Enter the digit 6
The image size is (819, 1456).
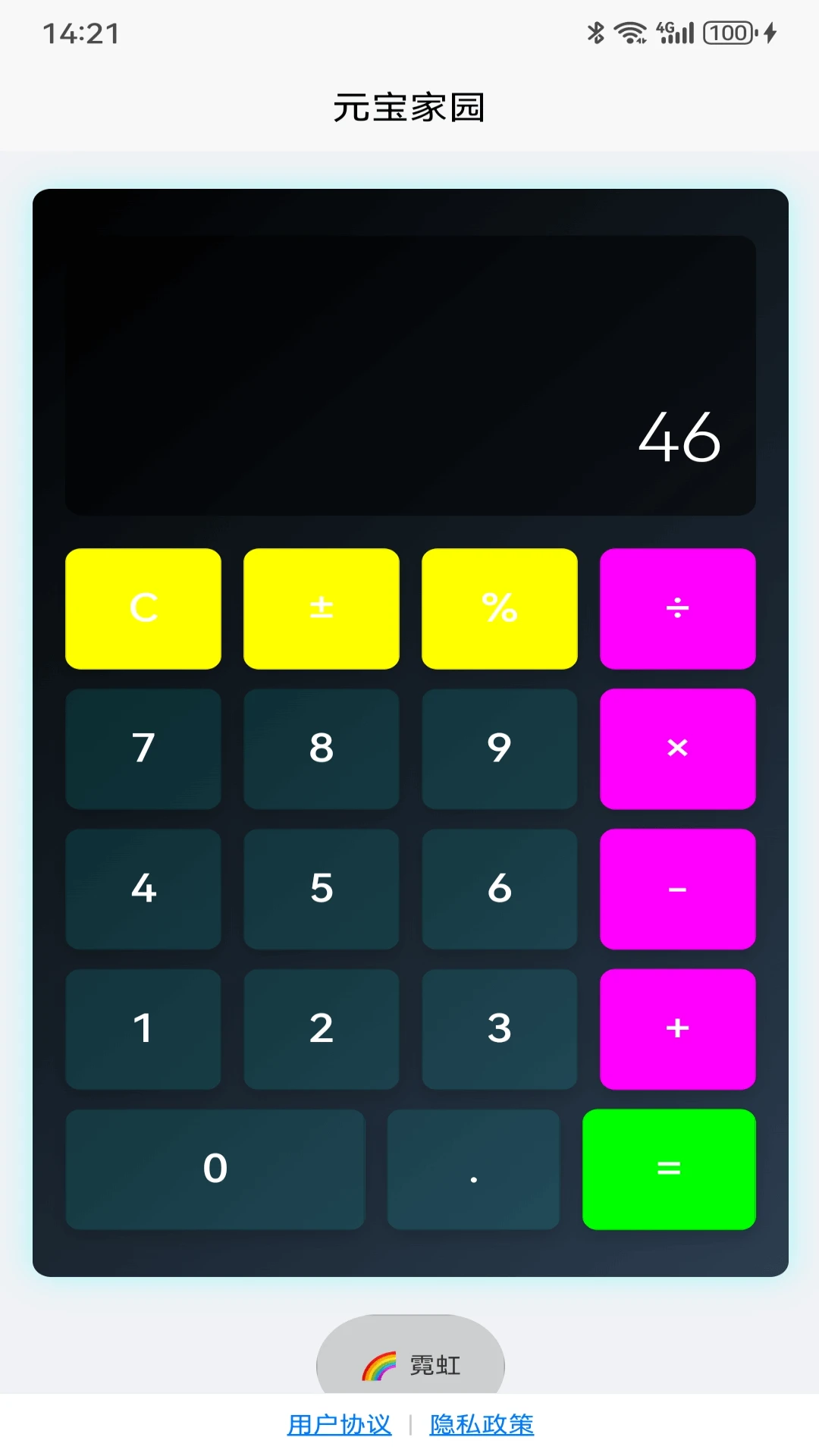500,889
